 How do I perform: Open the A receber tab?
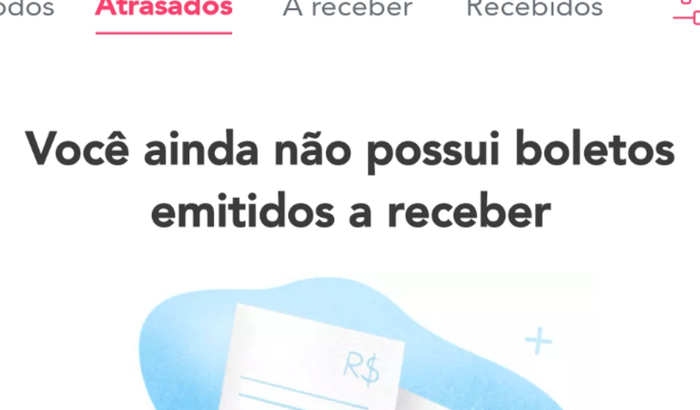[x=347, y=10]
